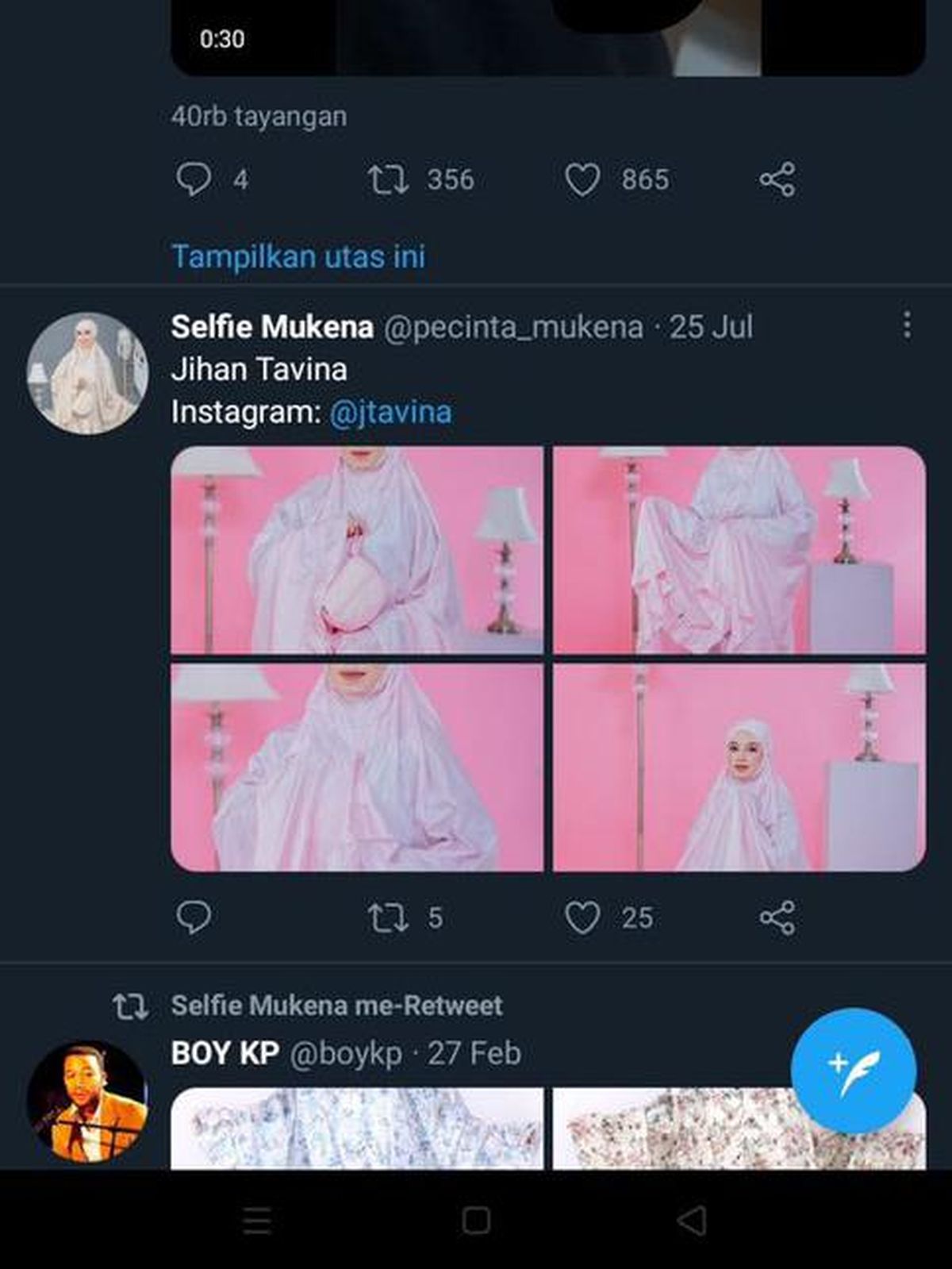Open the three-dot menu on Selfie Mukena's tweet
Image resolution: width=952 pixels, height=1269 pixels.
pos(907,324)
